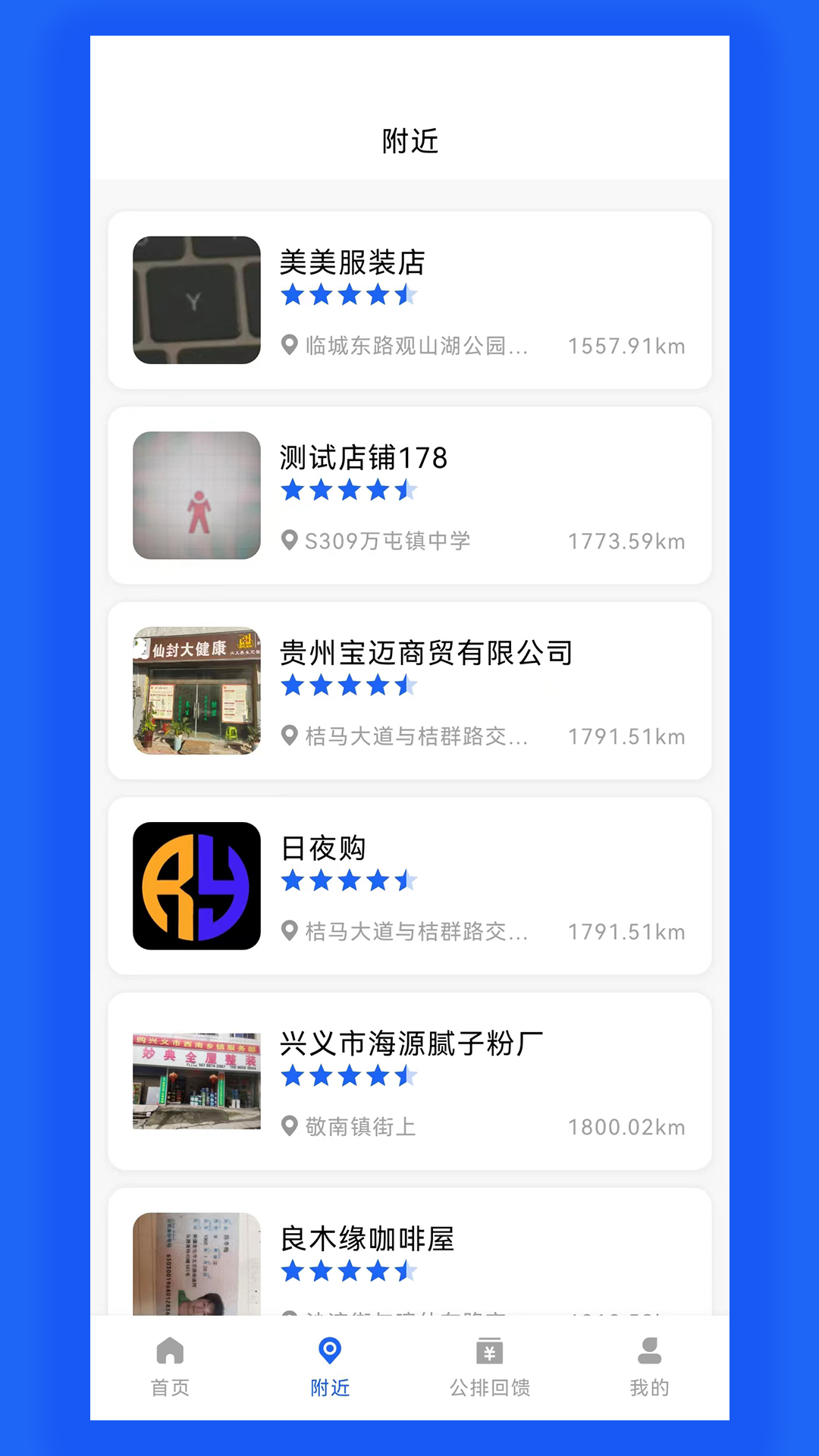Image resolution: width=819 pixels, height=1456 pixels.
Task: Tap the keyboard-key thumbnail of 美美服装店
Action: pyautogui.click(x=196, y=300)
